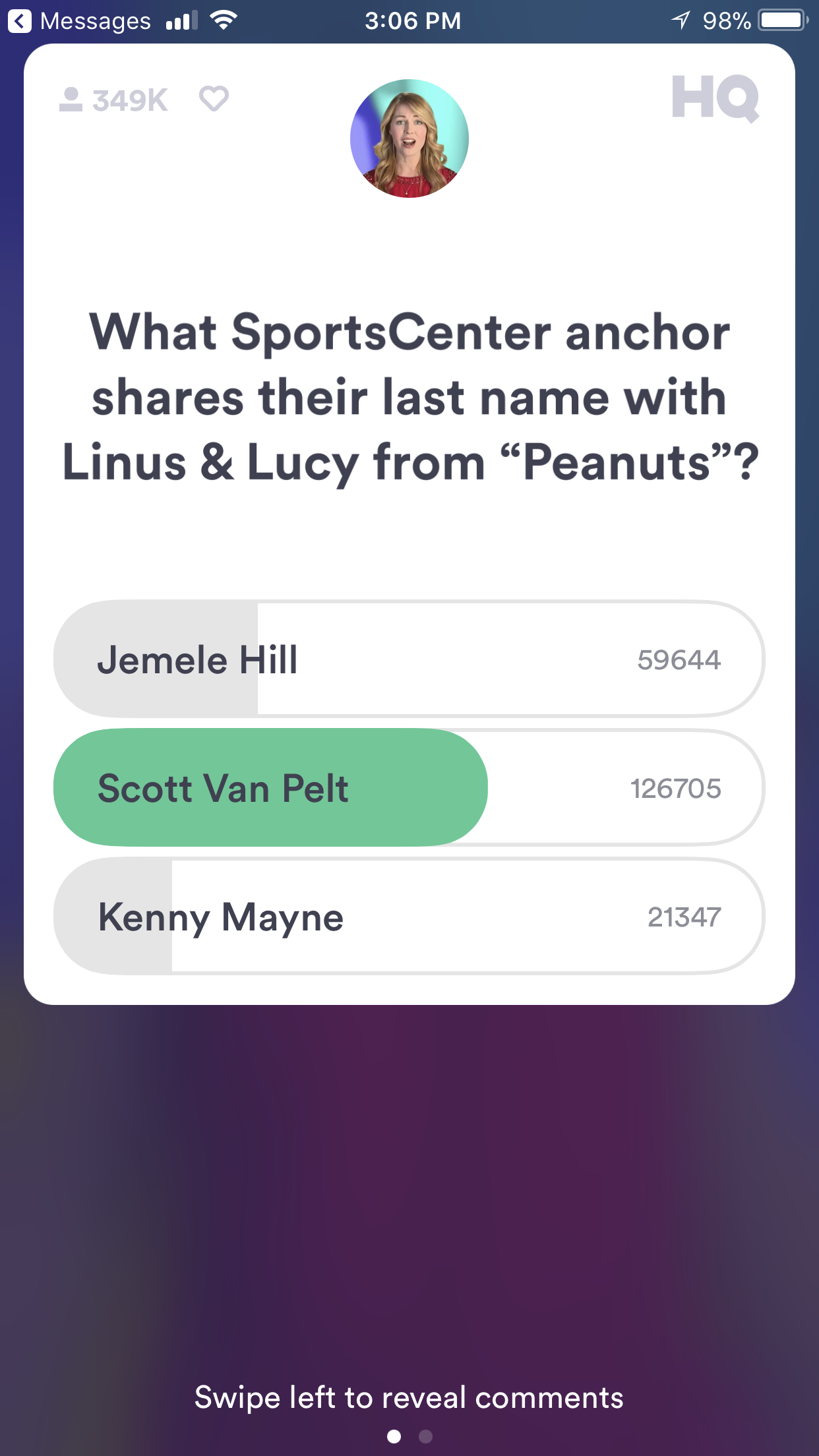This screenshot has width=819, height=1456.
Task: Tap the heart icon to like
Action: pyautogui.click(x=214, y=99)
